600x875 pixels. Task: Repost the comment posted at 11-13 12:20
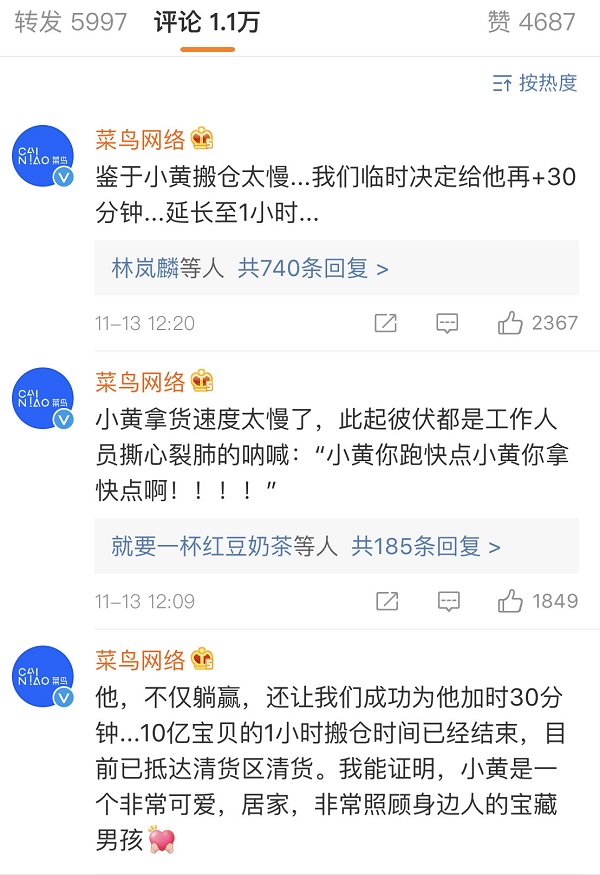click(x=385, y=323)
